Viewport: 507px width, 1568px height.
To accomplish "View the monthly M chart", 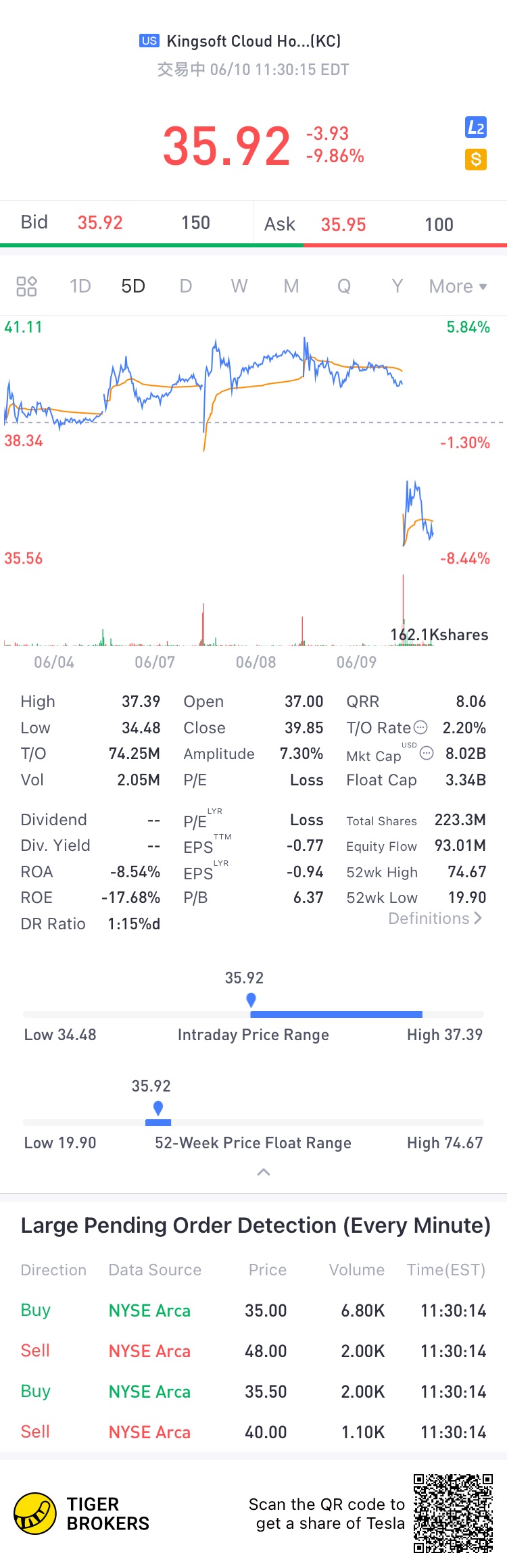I will click(x=291, y=287).
